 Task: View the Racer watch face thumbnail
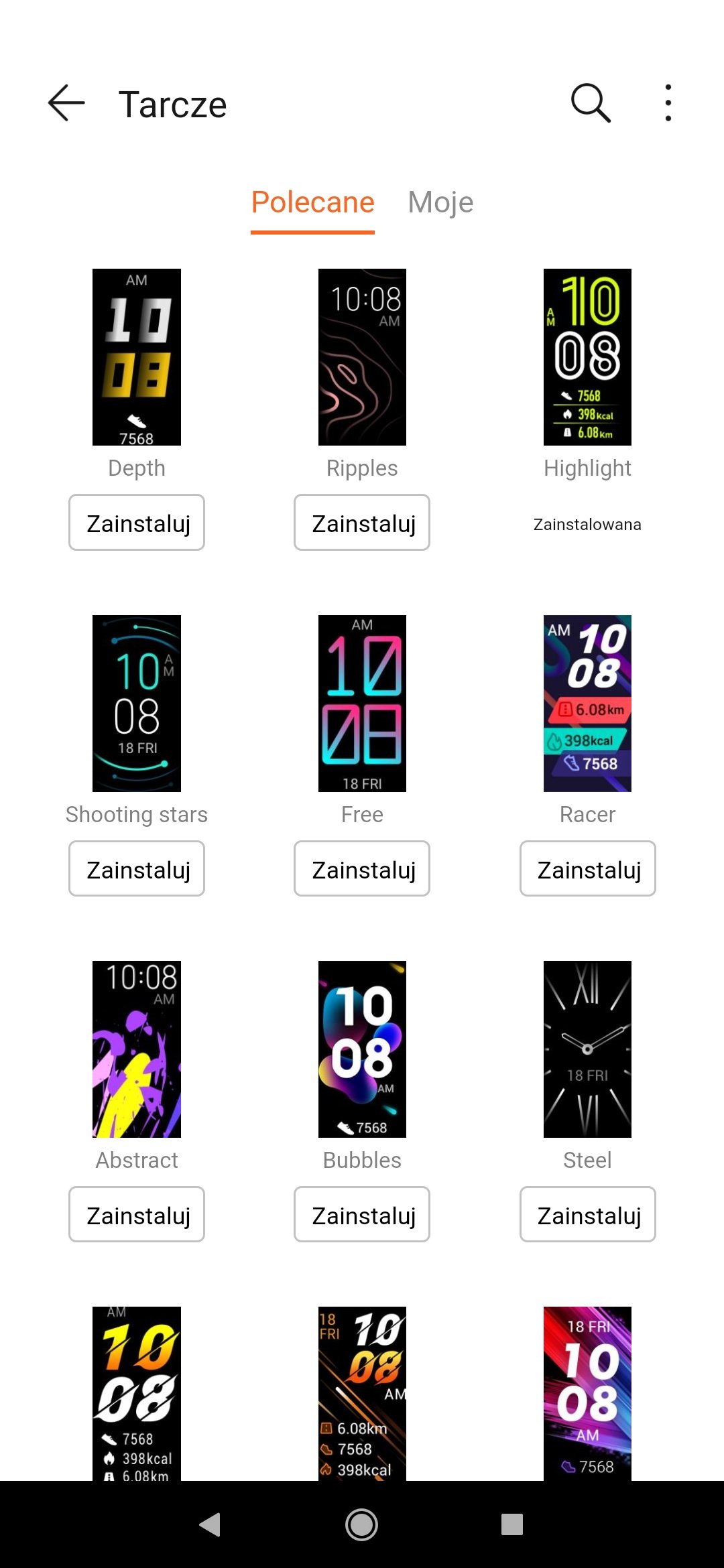[x=587, y=704]
